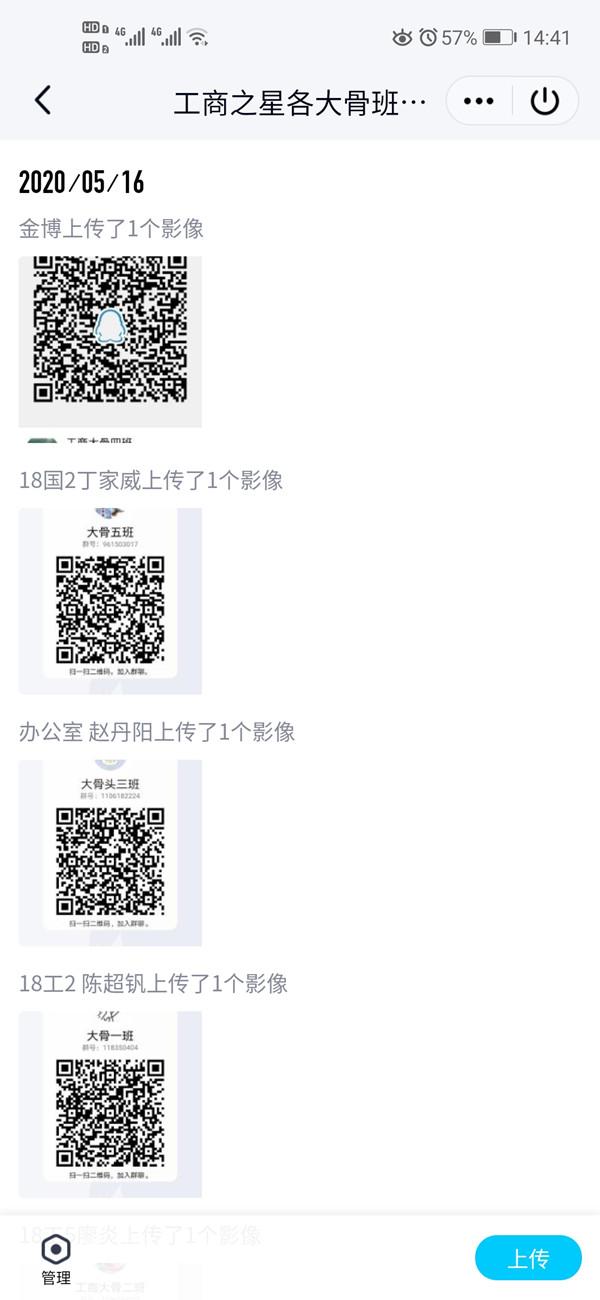The height and width of the screenshot is (1300, 600).
Task: Tap the blue 上传 upload button
Action: [x=527, y=1258]
